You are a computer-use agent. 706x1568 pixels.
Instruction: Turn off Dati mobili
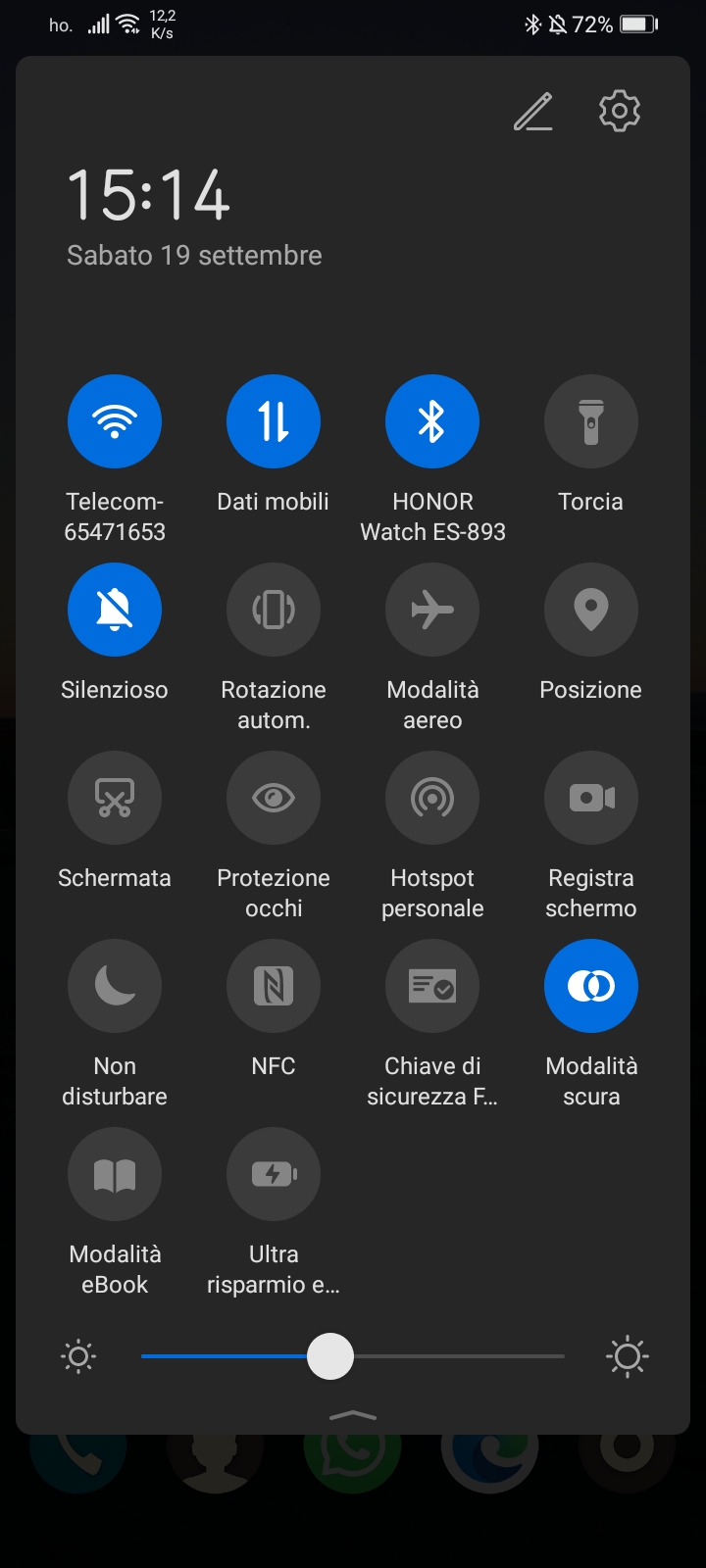pos(273,421)
